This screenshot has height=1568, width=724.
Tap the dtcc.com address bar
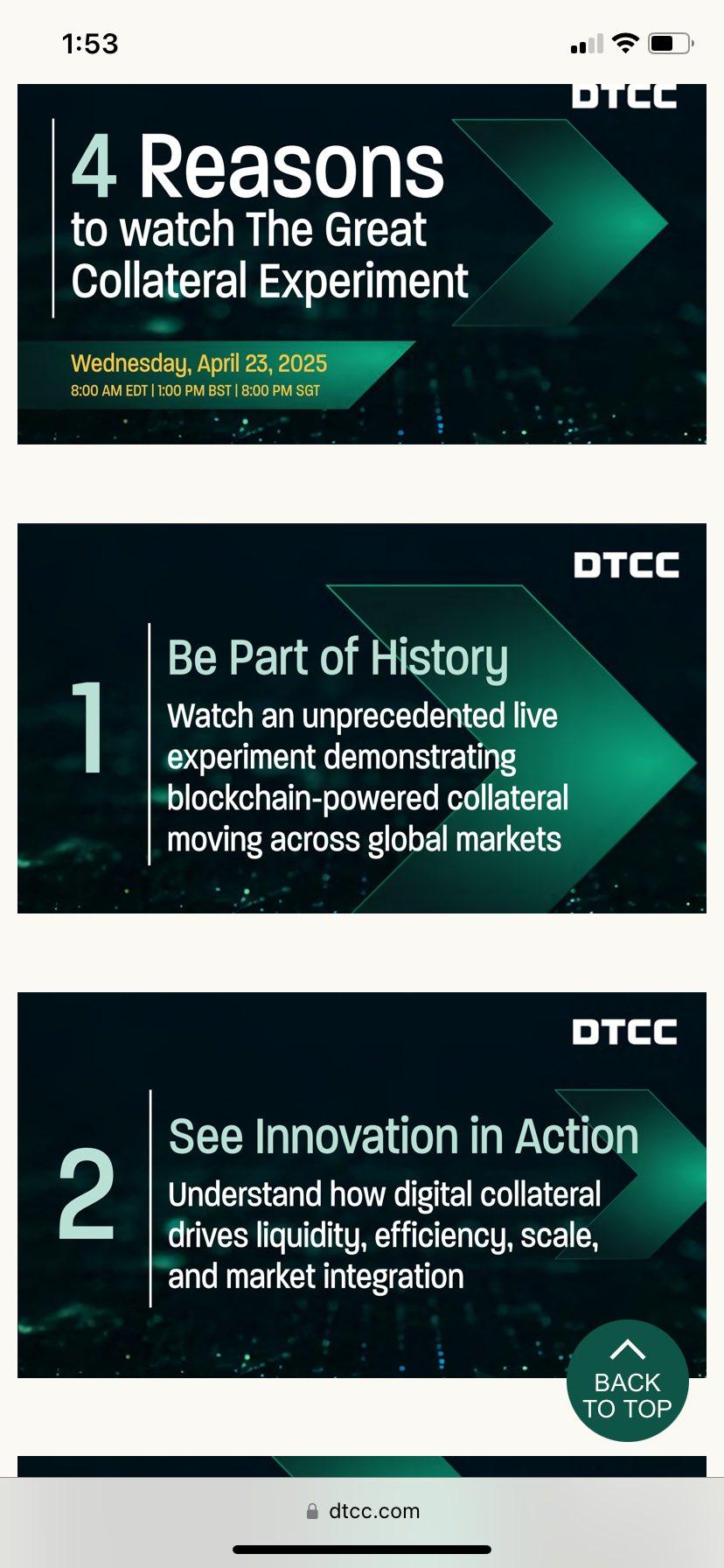[362, 1511]
